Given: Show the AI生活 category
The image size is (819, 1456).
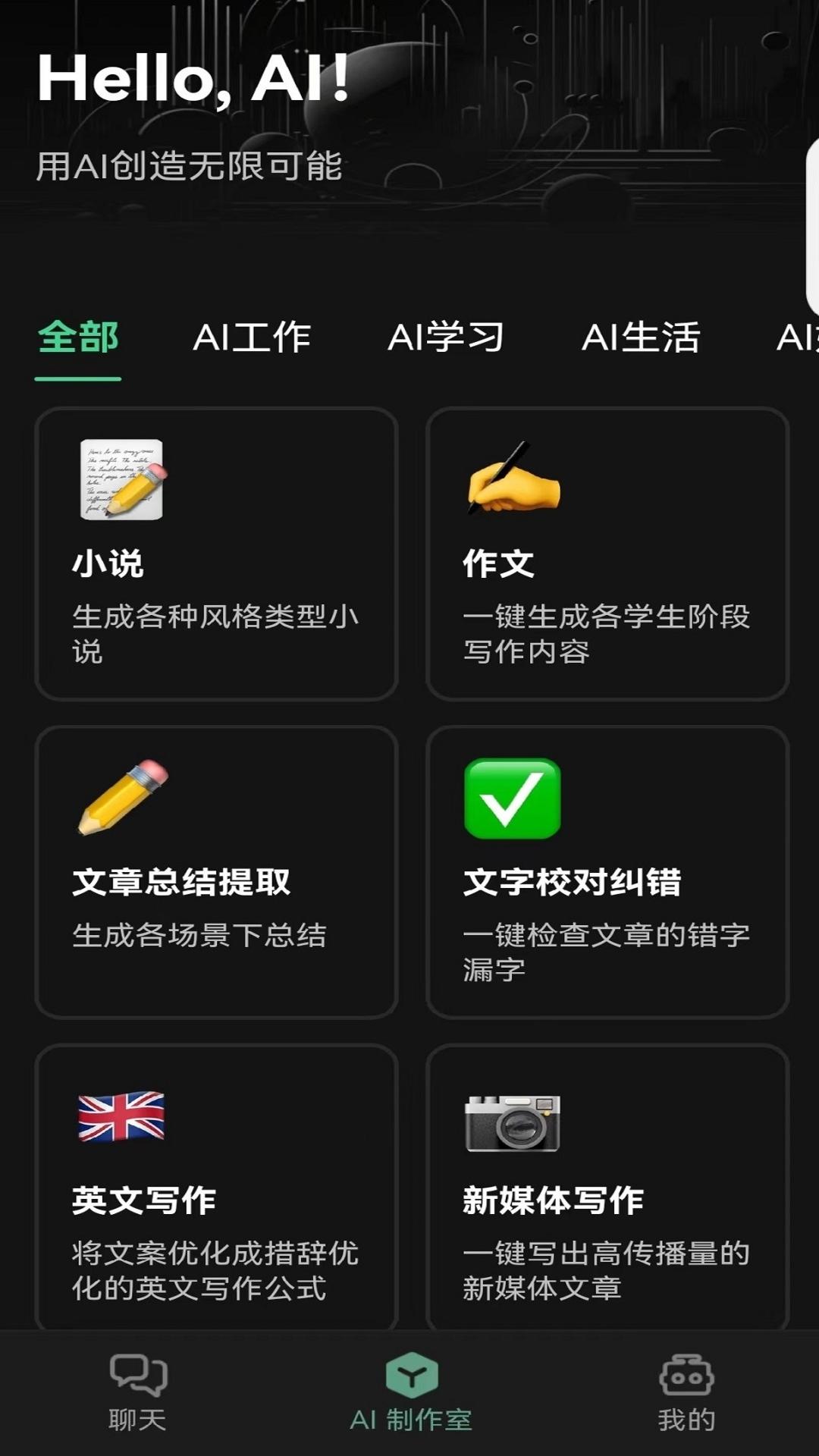Looking at the screenshot, I should coord(641,337).
